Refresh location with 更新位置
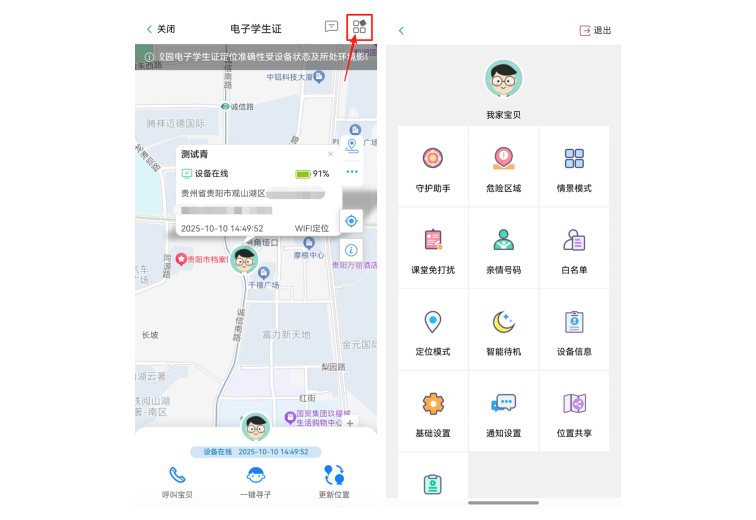Screen dimensions: 756x520 [x=334, y=481]
